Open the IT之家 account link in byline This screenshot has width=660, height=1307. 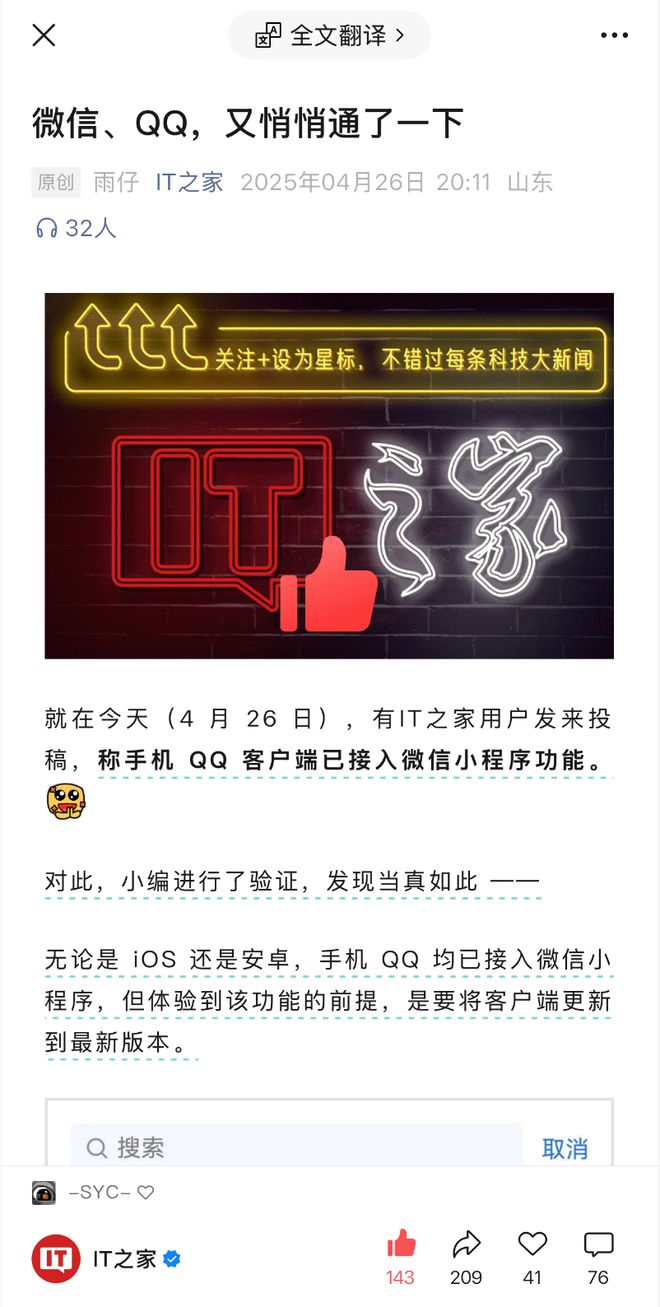point(189,183)
